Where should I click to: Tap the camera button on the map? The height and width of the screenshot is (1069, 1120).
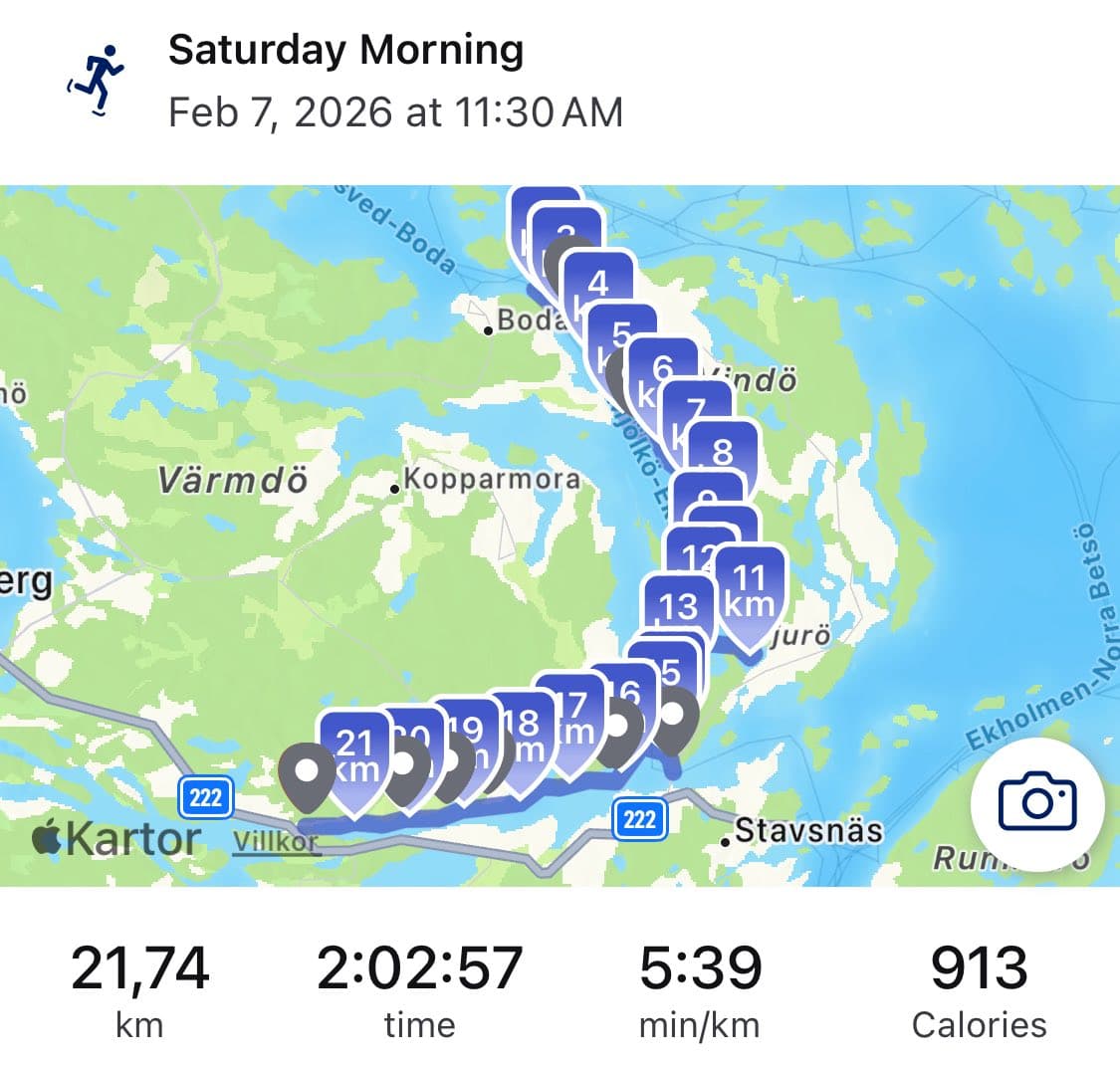[1037, 804]
